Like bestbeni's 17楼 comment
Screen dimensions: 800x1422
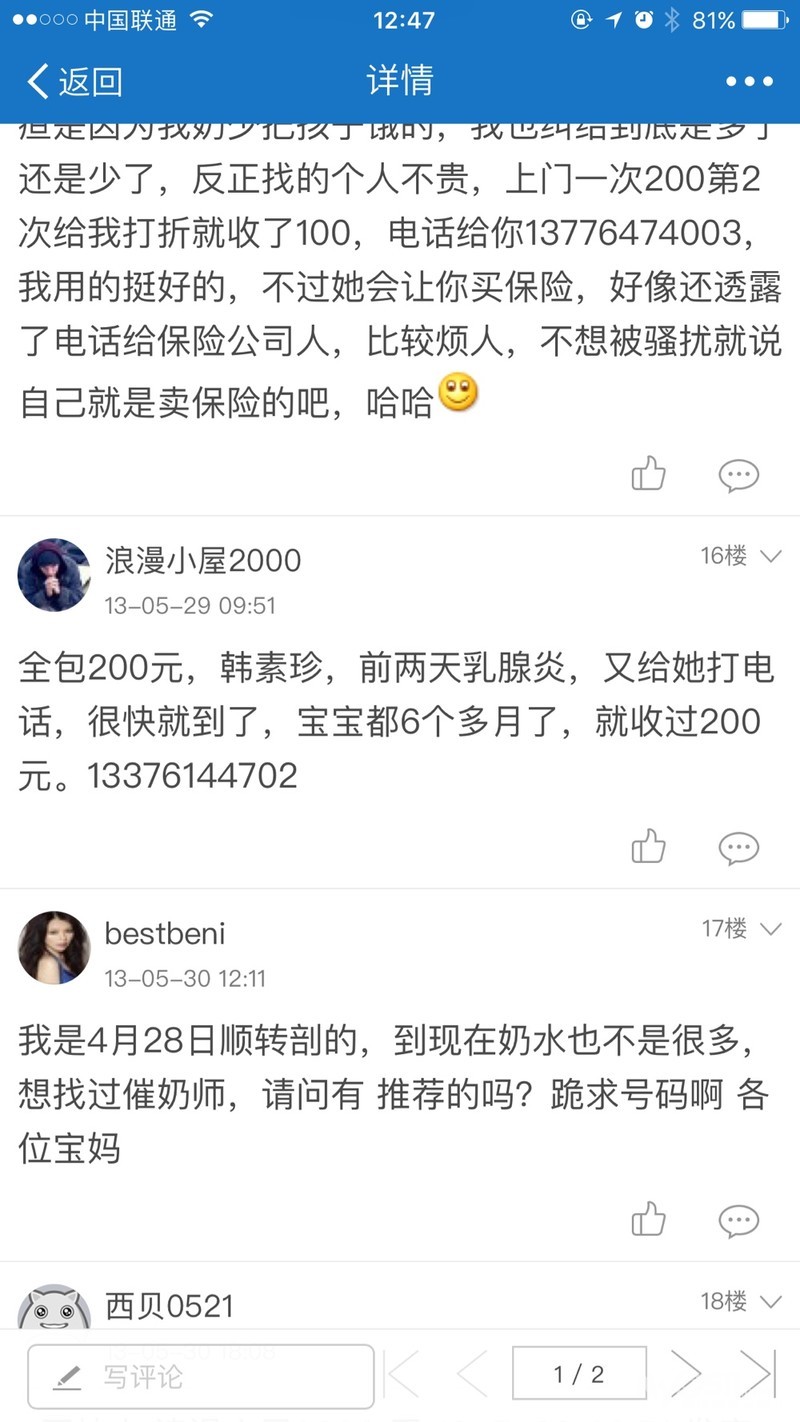pos(649,1219)
